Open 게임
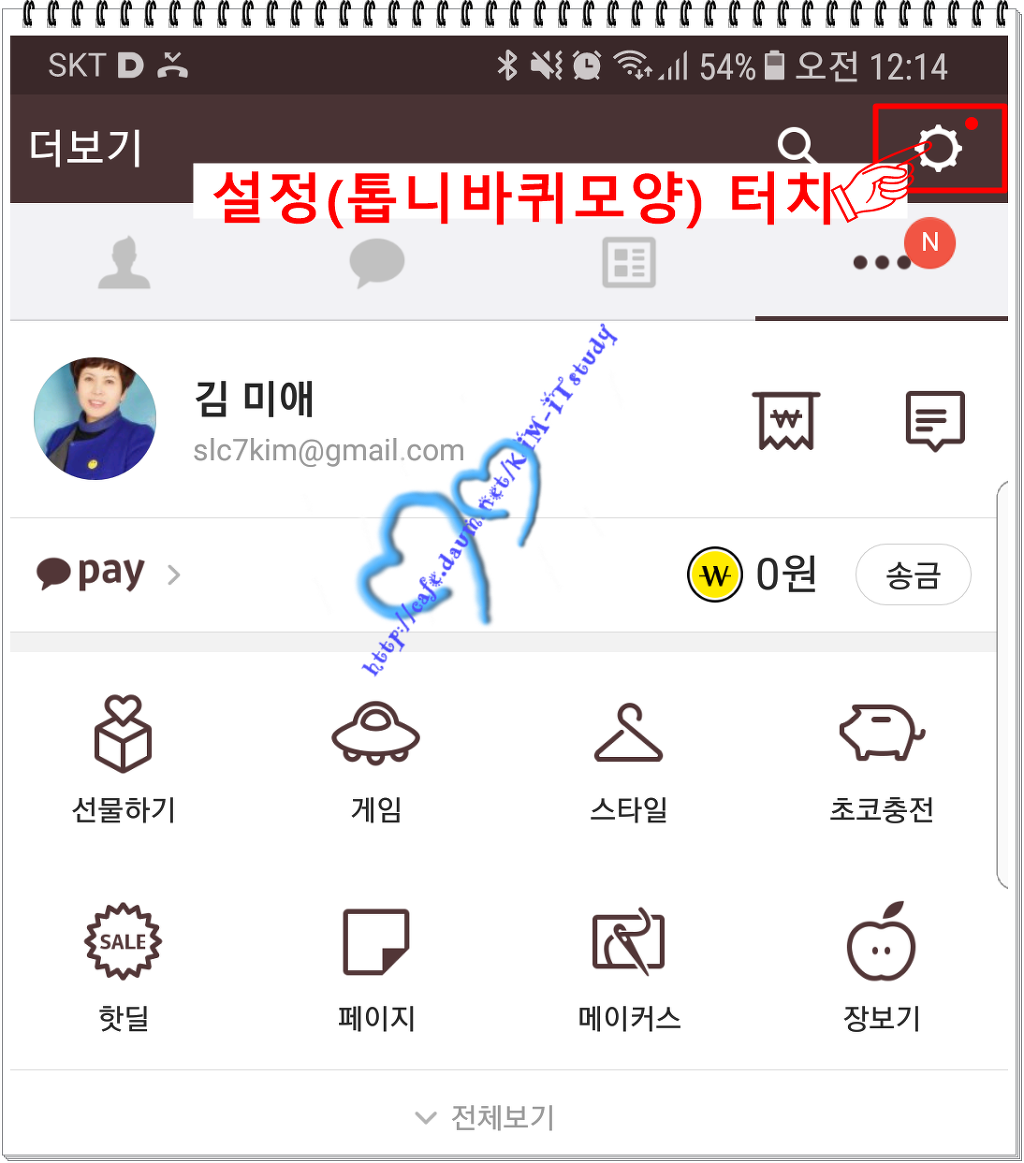Screen dimensions: 1024x1163 [x=376, y=759]
